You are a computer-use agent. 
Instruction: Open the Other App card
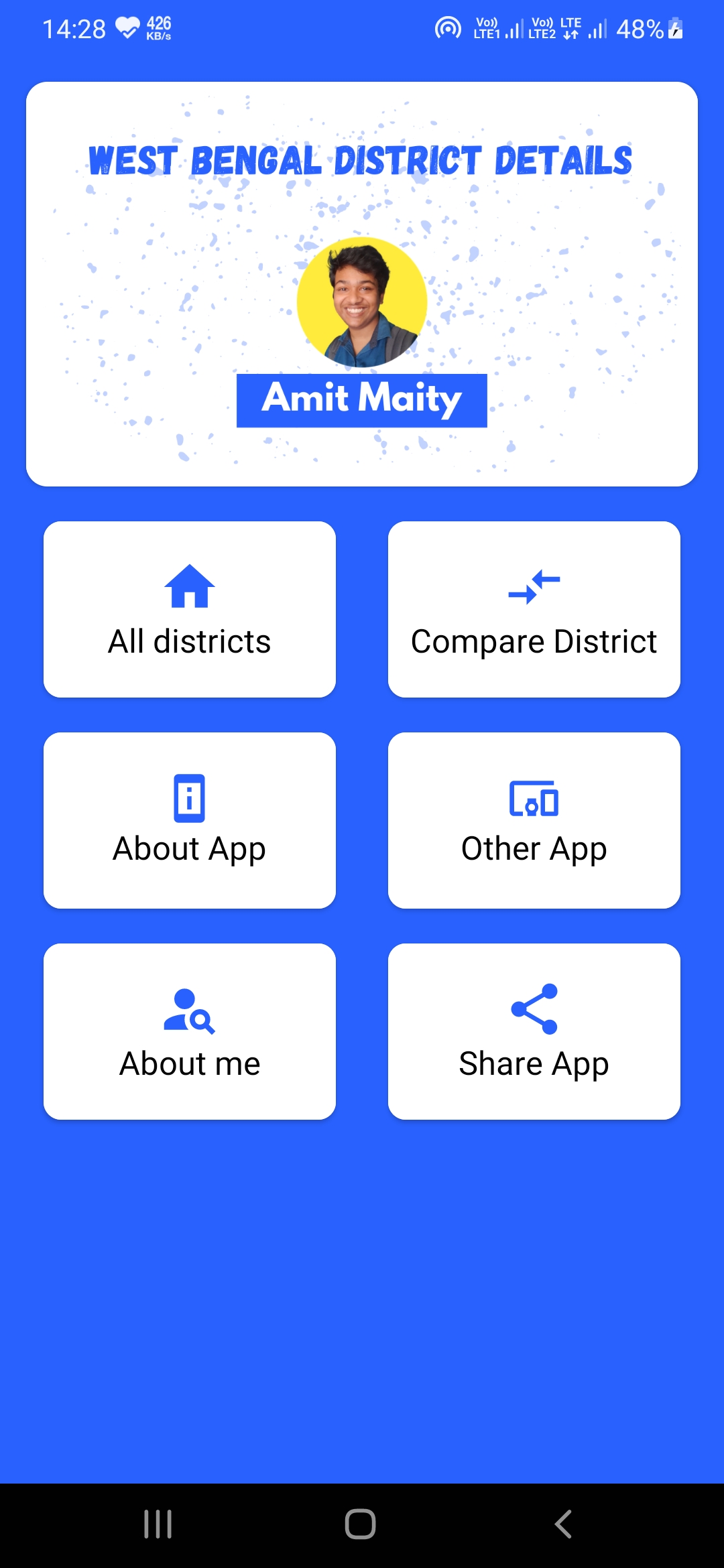[x=534, y=821]
